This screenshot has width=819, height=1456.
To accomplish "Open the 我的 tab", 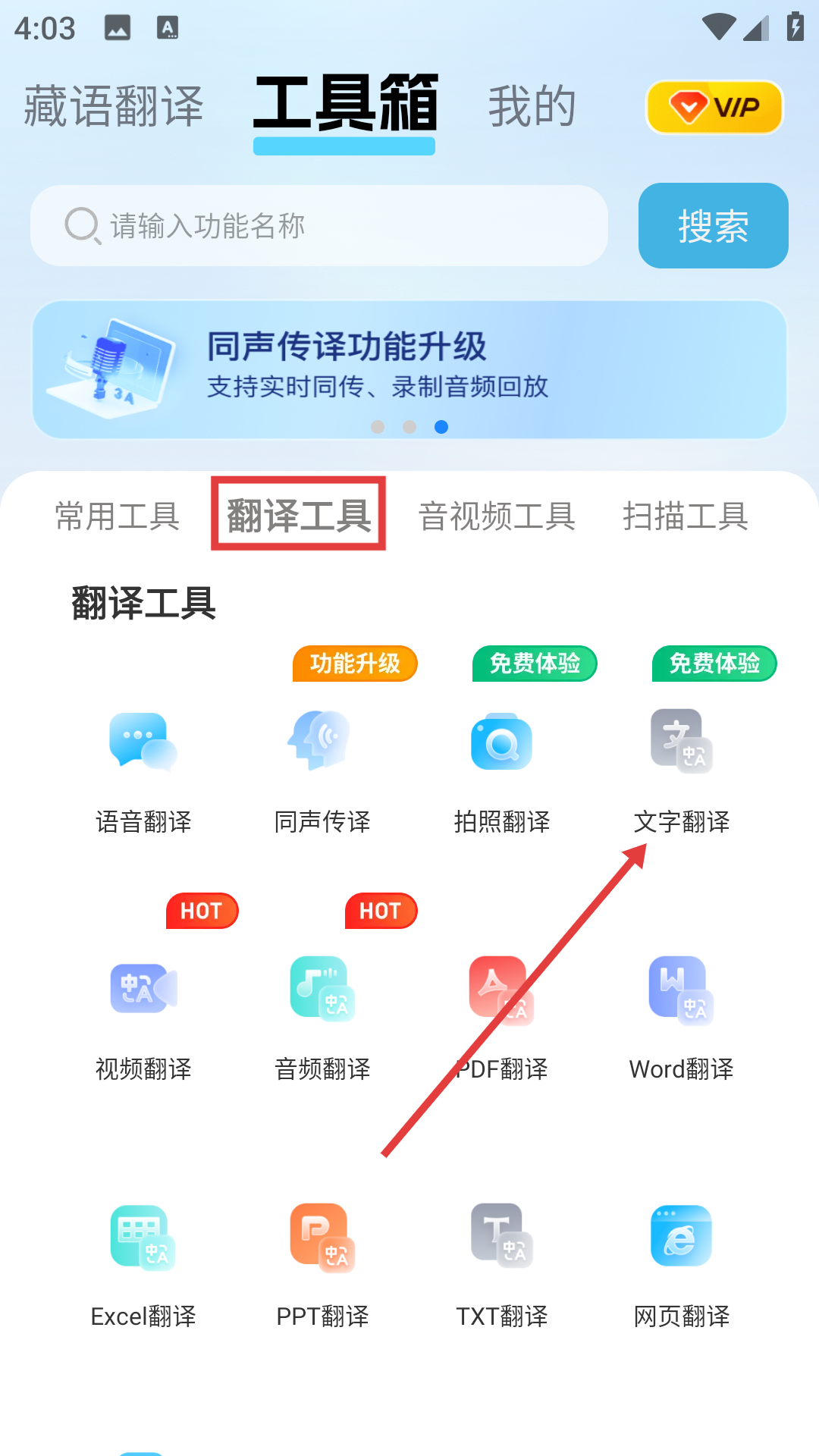I will pyautogui.click(x=532, y=106).
